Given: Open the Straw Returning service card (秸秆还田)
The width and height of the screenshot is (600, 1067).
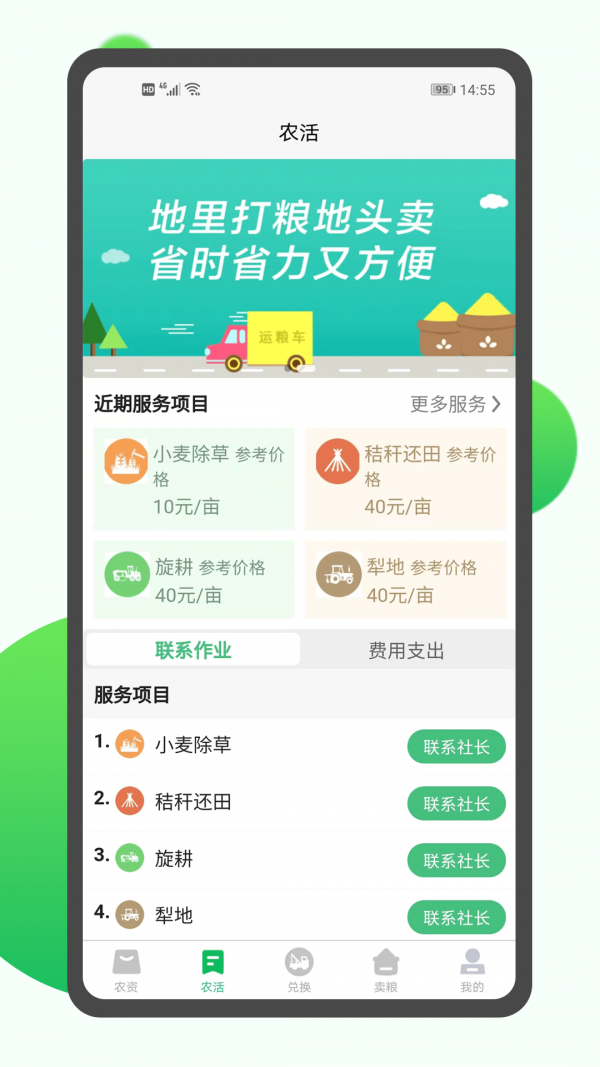Looking at the screenshot, I should (405, 479).
